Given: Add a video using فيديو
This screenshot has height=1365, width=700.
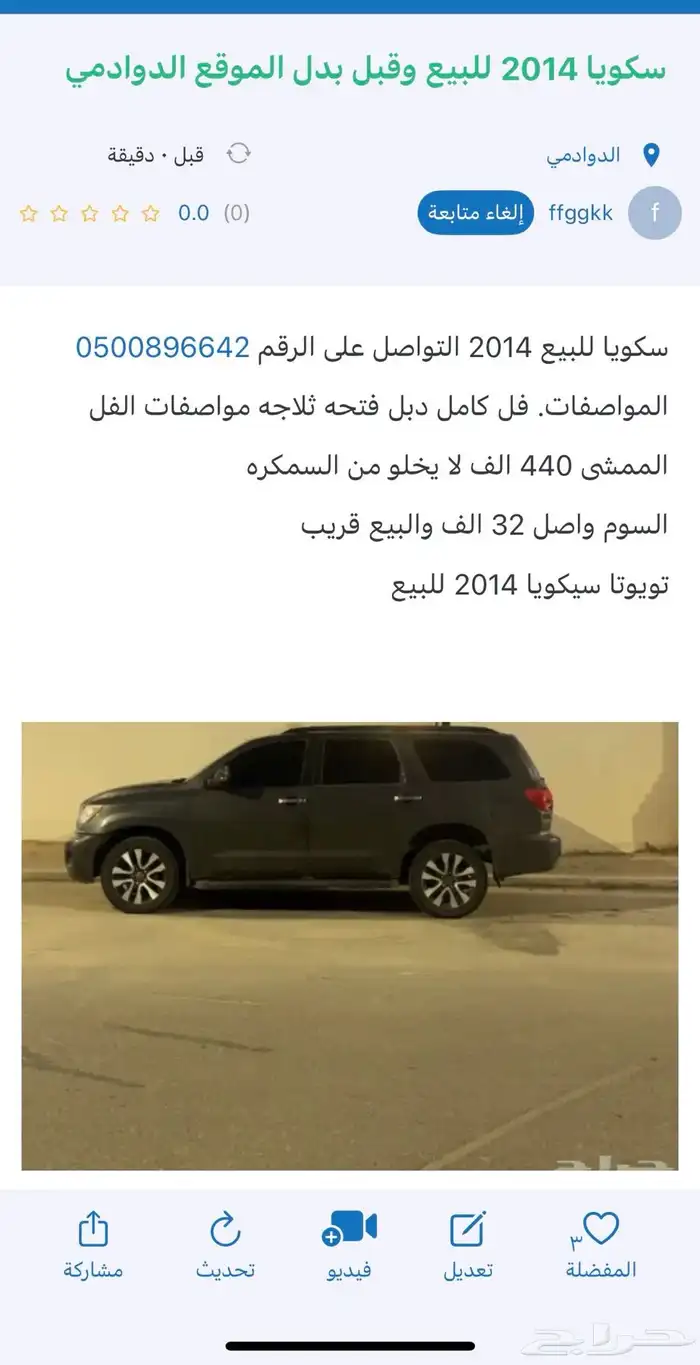Looking at the screenshot, I should click(350, 1245).
